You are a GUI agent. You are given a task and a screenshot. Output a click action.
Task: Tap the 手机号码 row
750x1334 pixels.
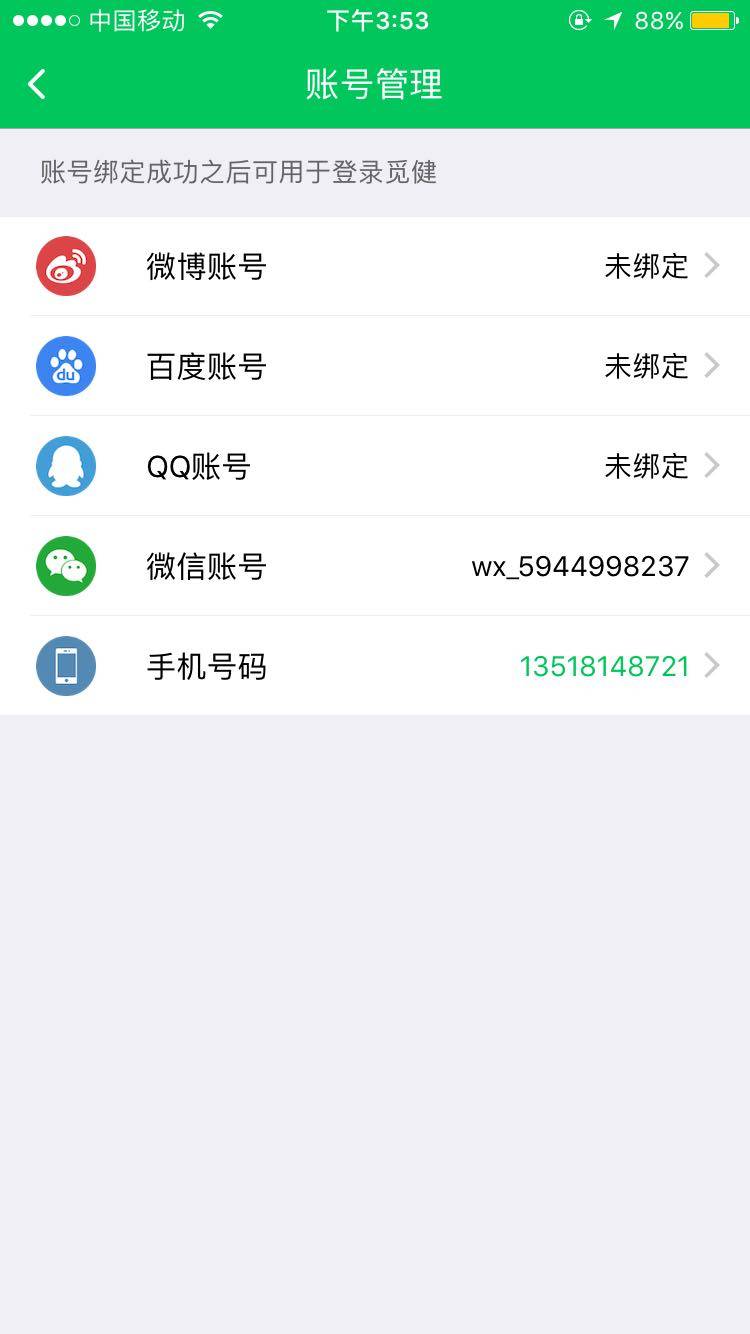pos(375,666)
